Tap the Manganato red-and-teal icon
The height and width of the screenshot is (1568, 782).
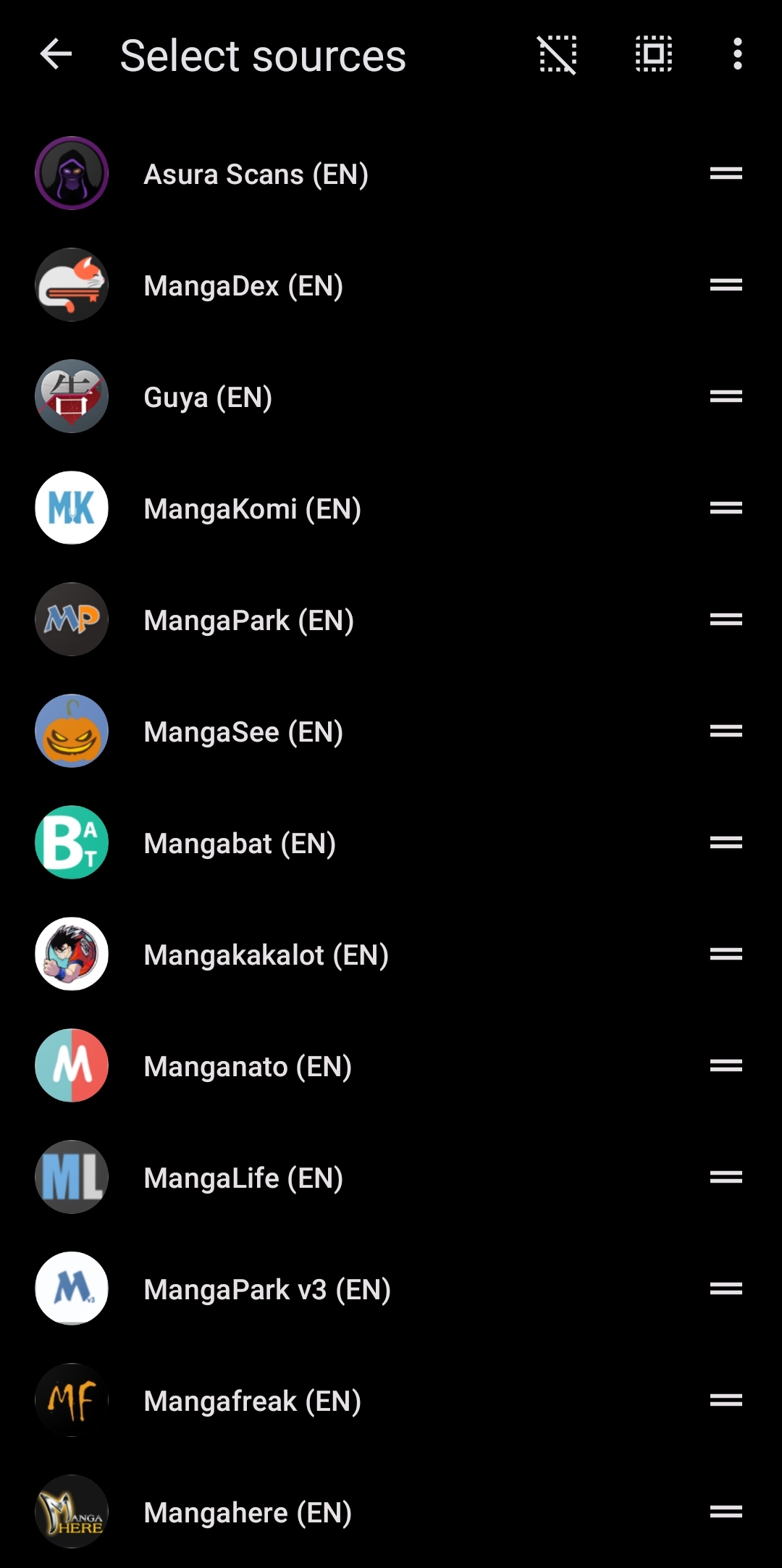(70, 1066)
